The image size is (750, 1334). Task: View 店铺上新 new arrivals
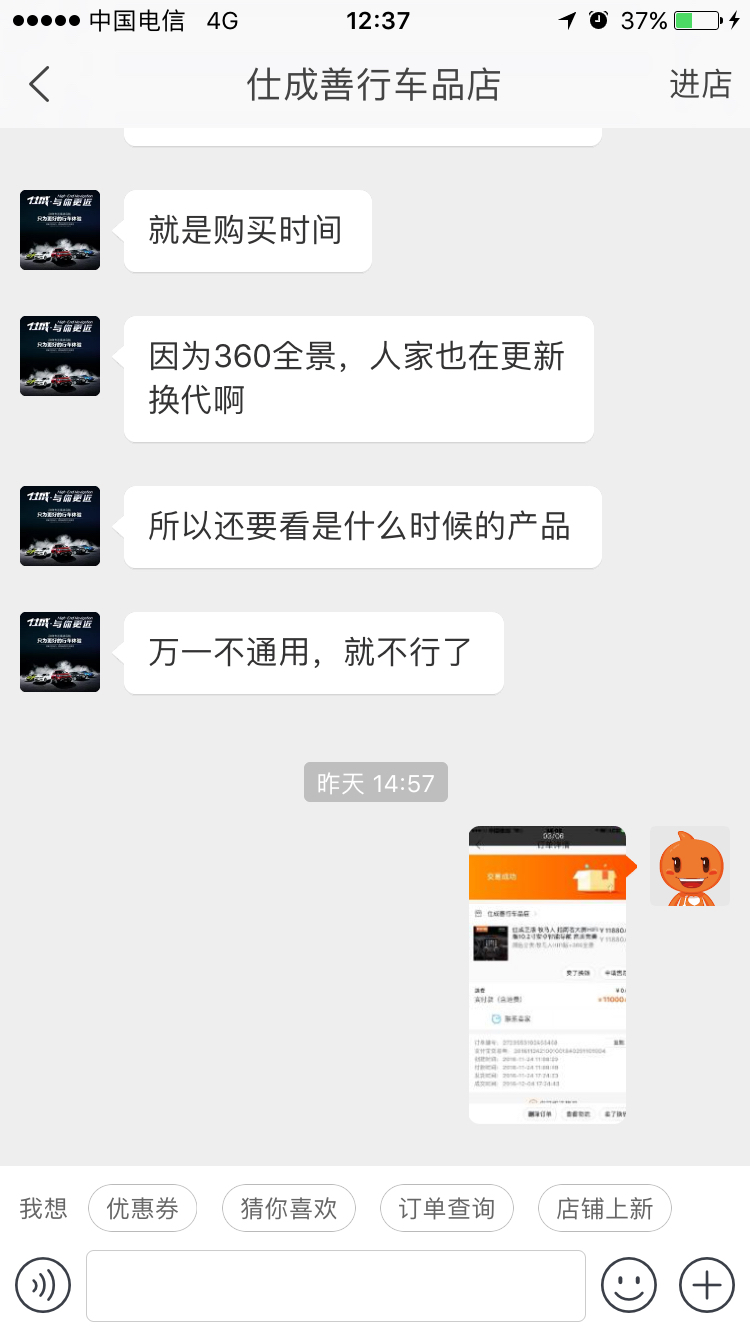pyautogui.click(x=604, y=1209)
